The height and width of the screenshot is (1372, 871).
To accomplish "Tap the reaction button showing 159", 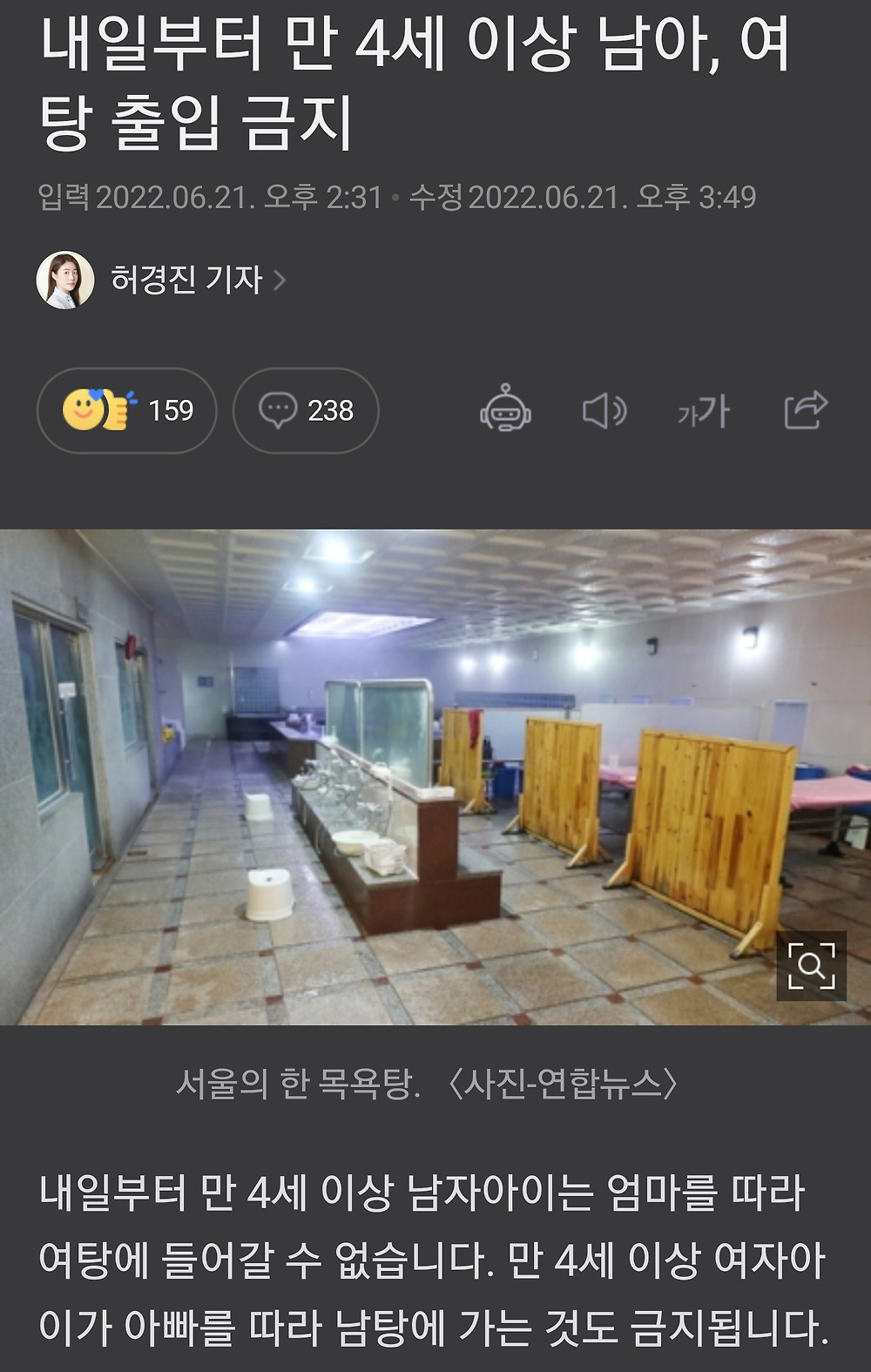I will [127, 410].
